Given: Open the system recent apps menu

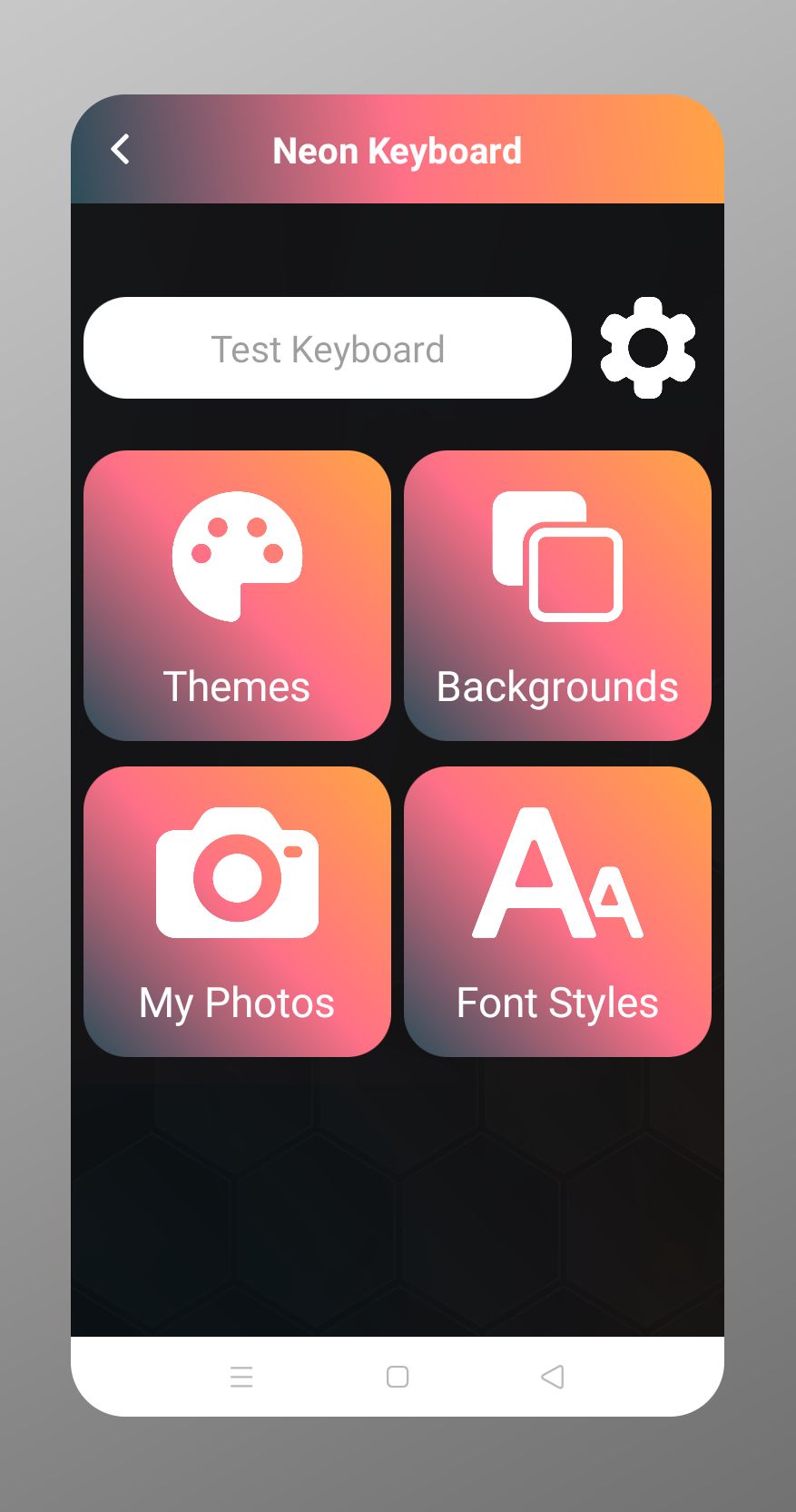Looking at the screenshot, I should click(x=241, y=1377).
